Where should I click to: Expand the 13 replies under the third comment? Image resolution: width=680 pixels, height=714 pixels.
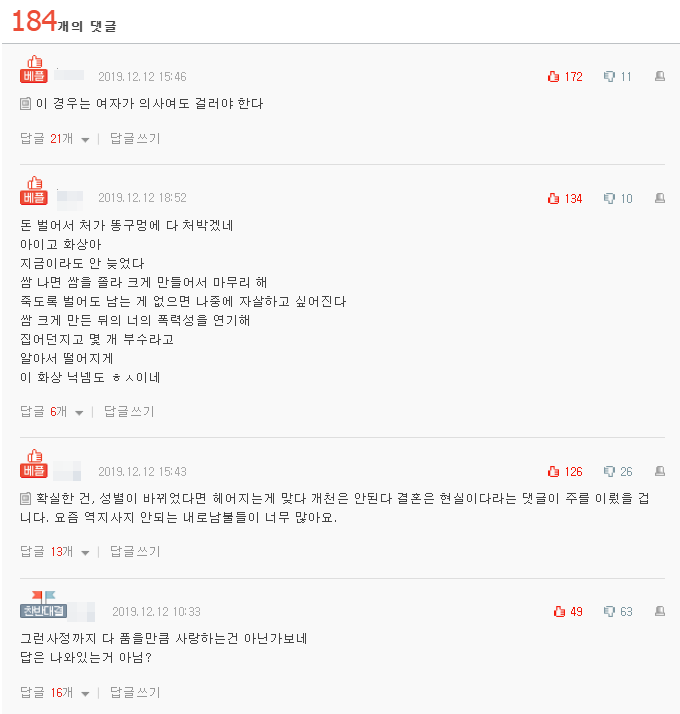53,551
